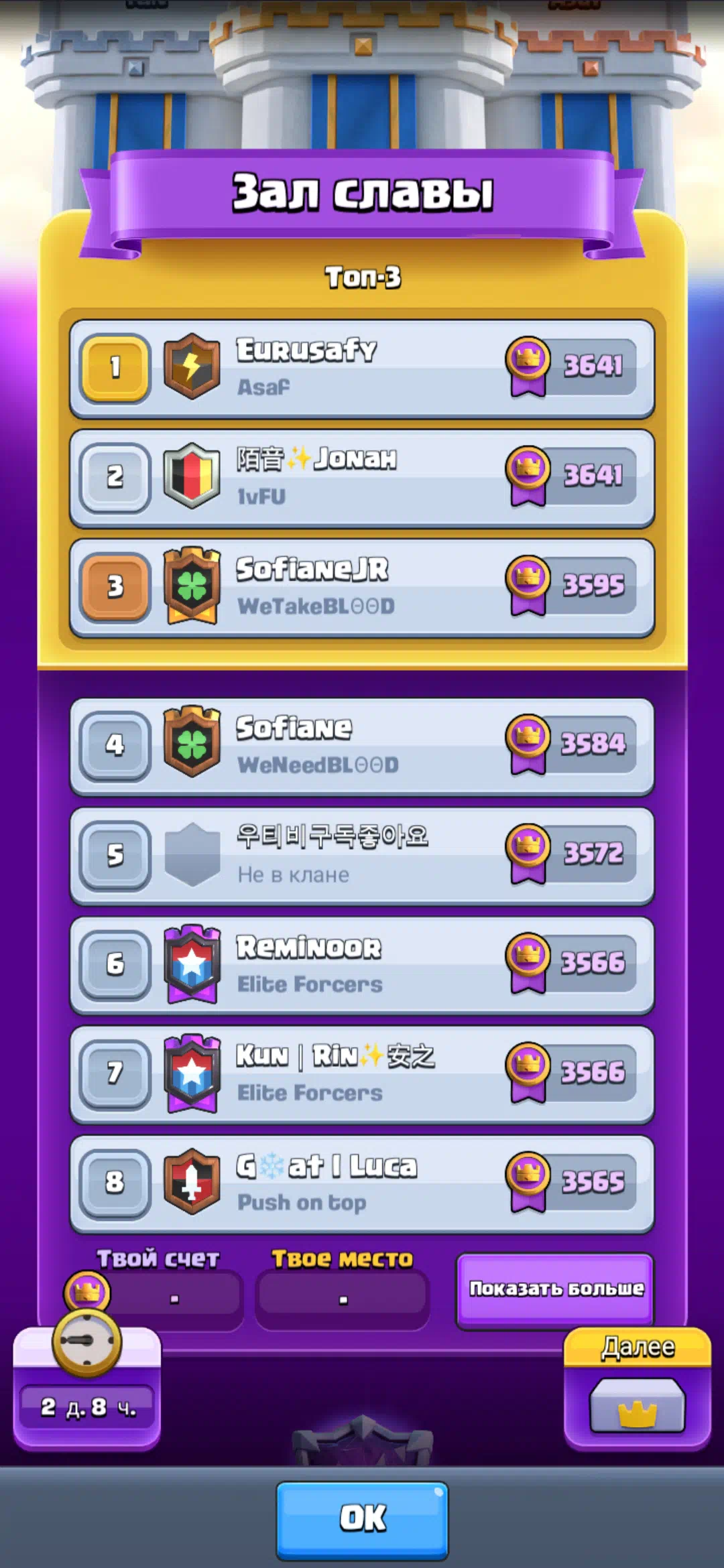View Sofiane from WeNeedBLOOD
724x1568 pixels.
(x=362, y=746)
